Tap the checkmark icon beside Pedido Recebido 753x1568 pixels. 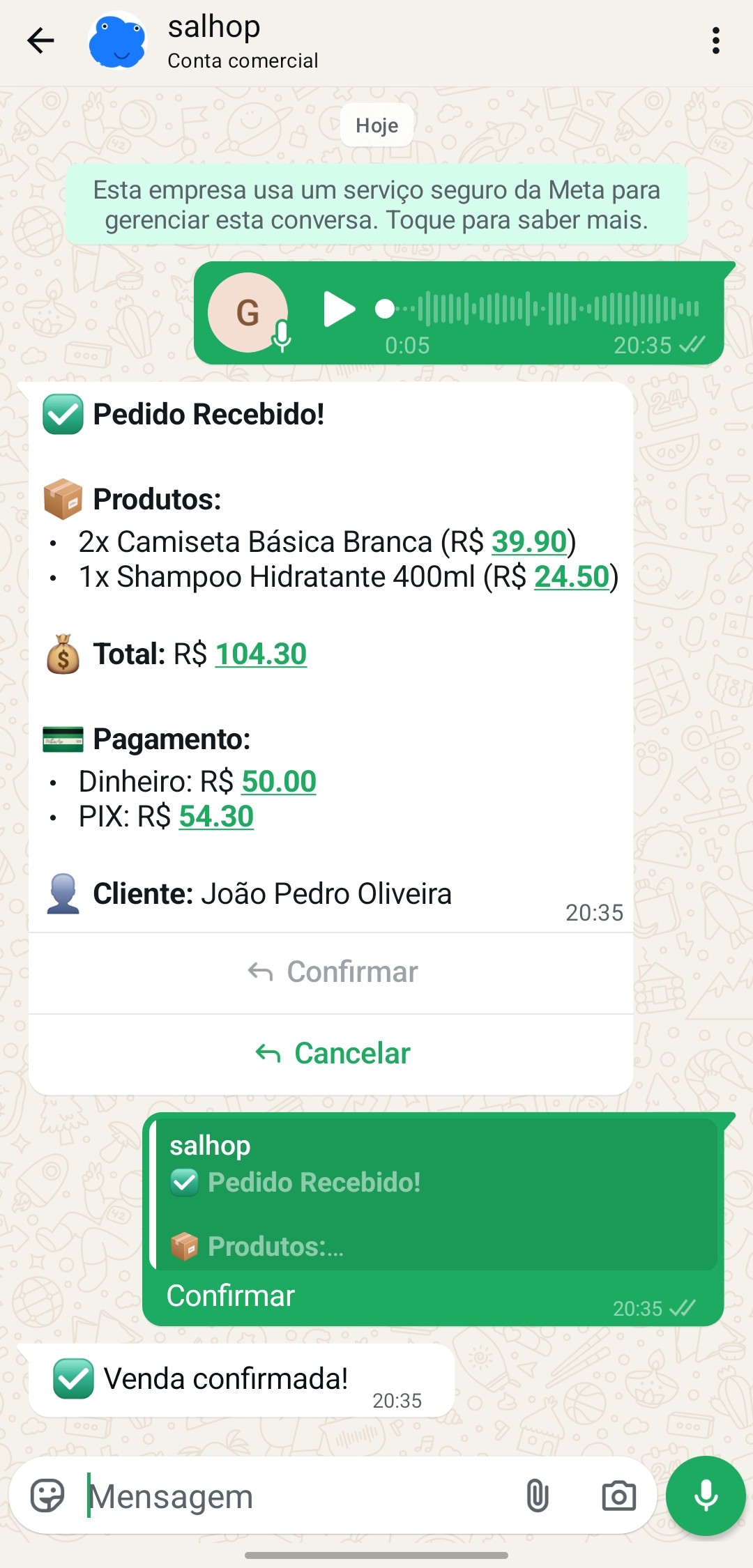pyautogui.click(x=63, y=415)
